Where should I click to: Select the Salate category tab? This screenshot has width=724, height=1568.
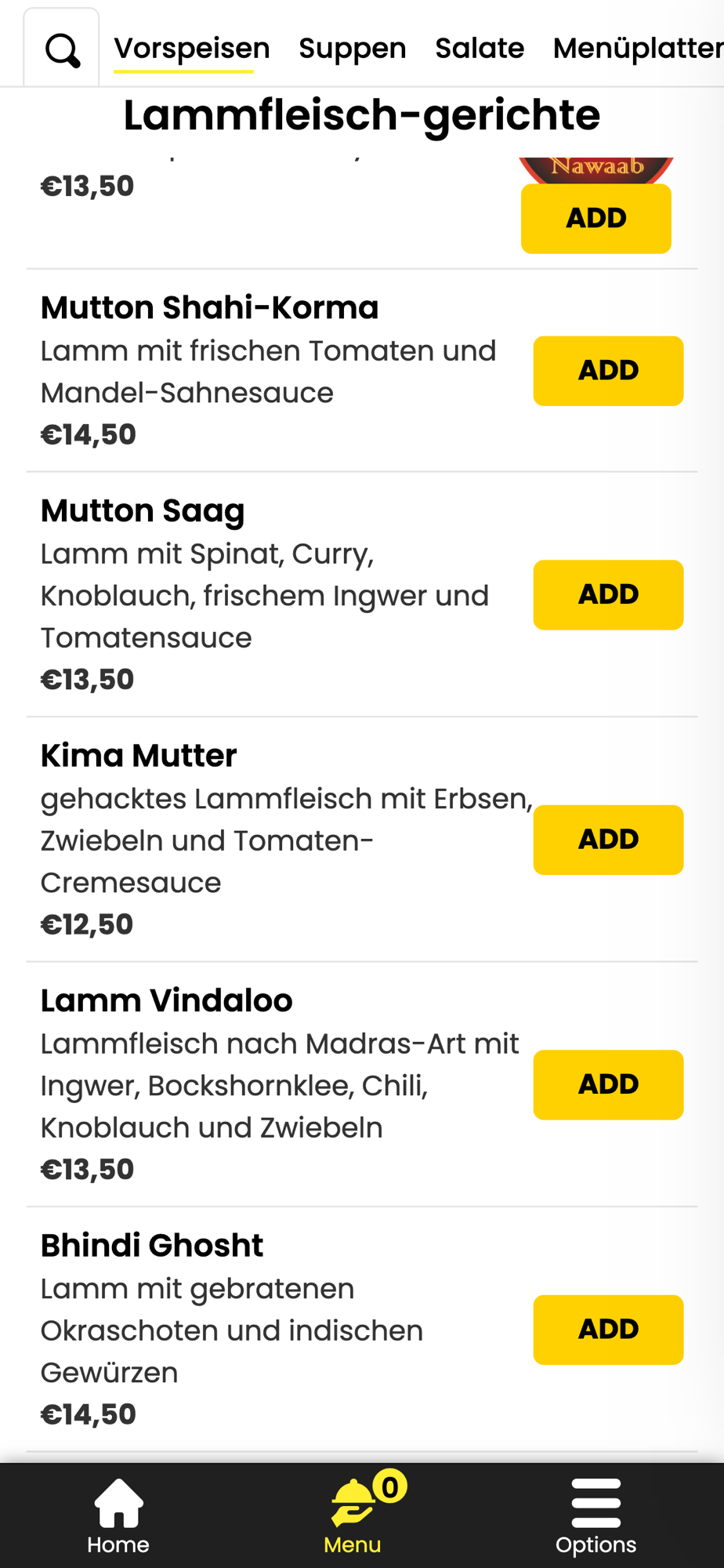click(x=480, y=49)
